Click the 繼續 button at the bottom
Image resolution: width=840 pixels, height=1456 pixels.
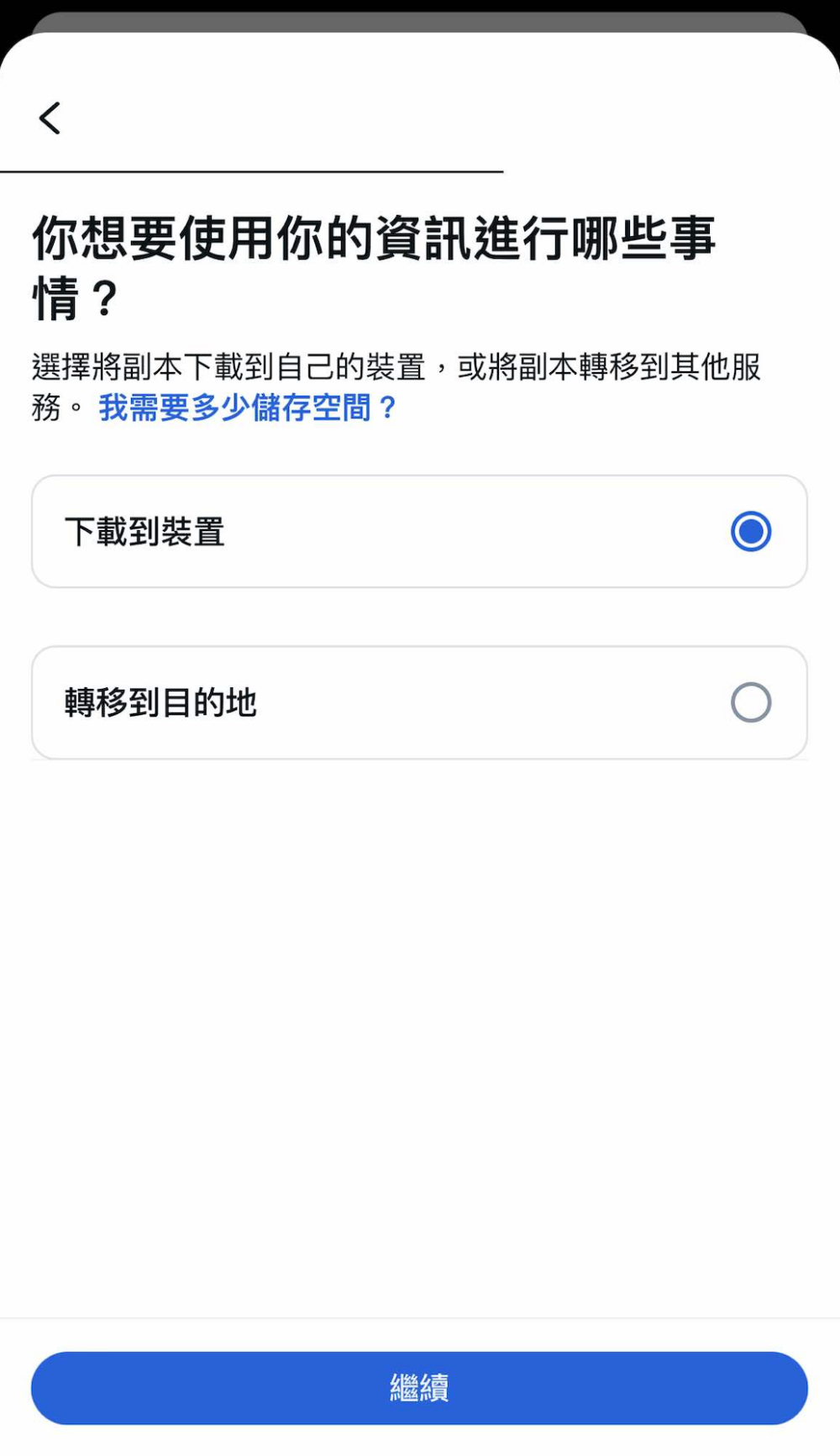[x=420, y=1388]
